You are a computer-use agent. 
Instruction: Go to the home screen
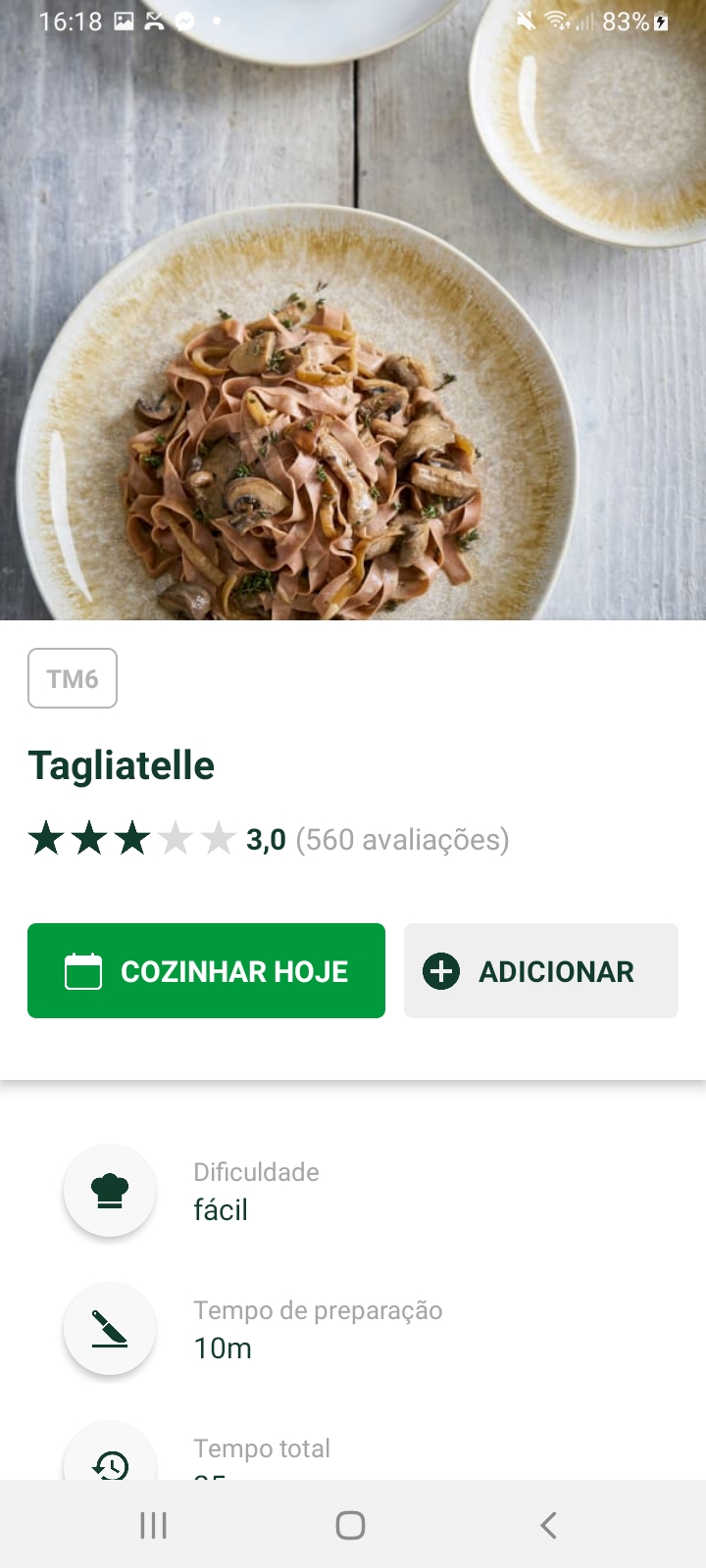tap(350, 1525)
